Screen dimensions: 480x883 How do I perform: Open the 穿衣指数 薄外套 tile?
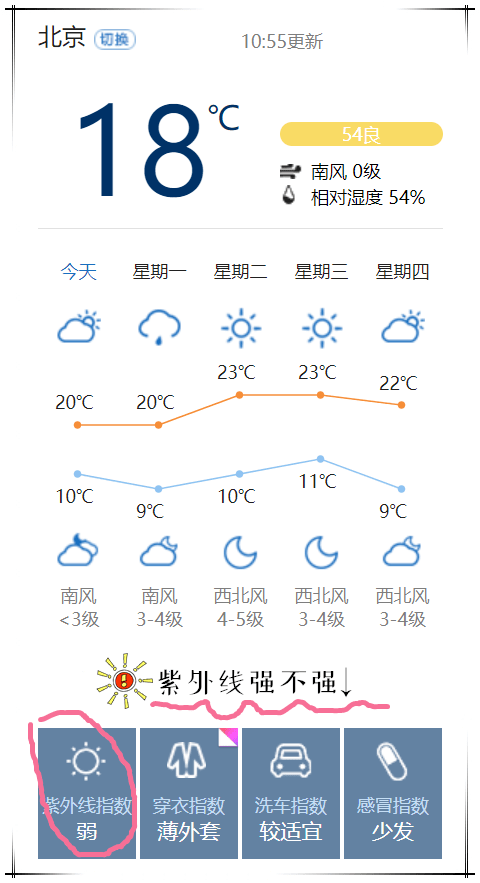tap(189, 793)
